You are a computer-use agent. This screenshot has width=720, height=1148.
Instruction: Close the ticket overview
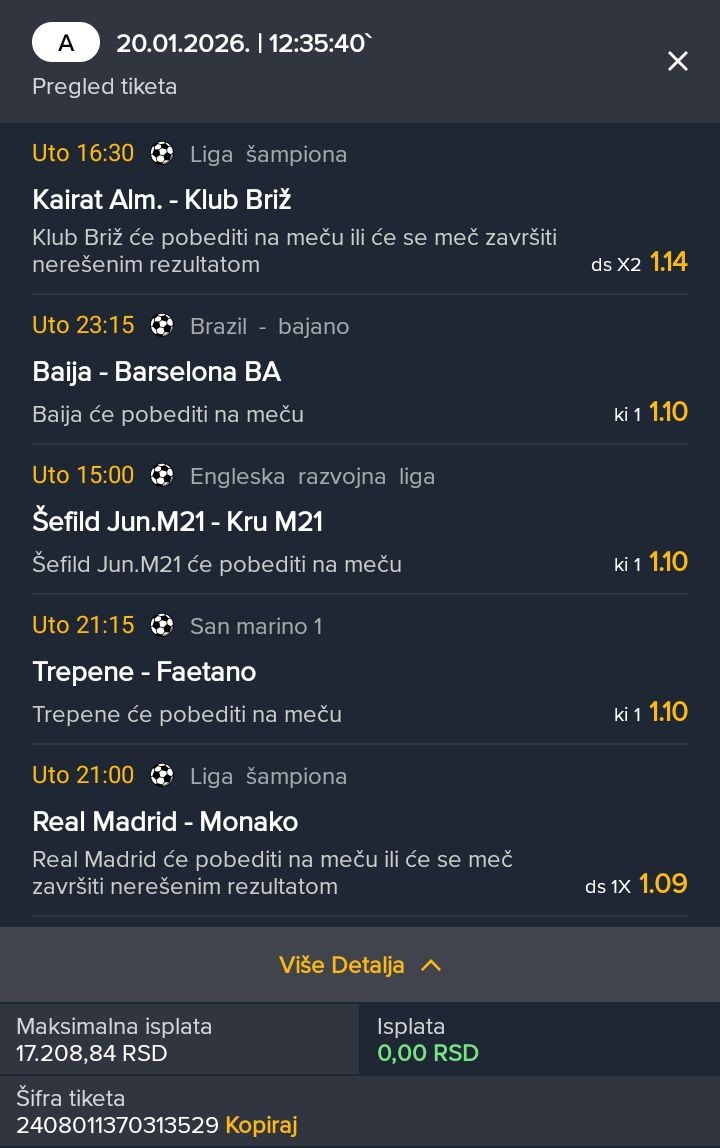tap(677, 62)
